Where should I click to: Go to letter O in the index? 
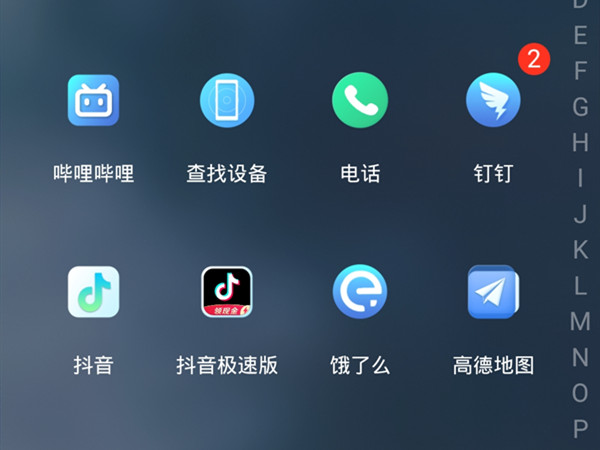tap(580, 392)
